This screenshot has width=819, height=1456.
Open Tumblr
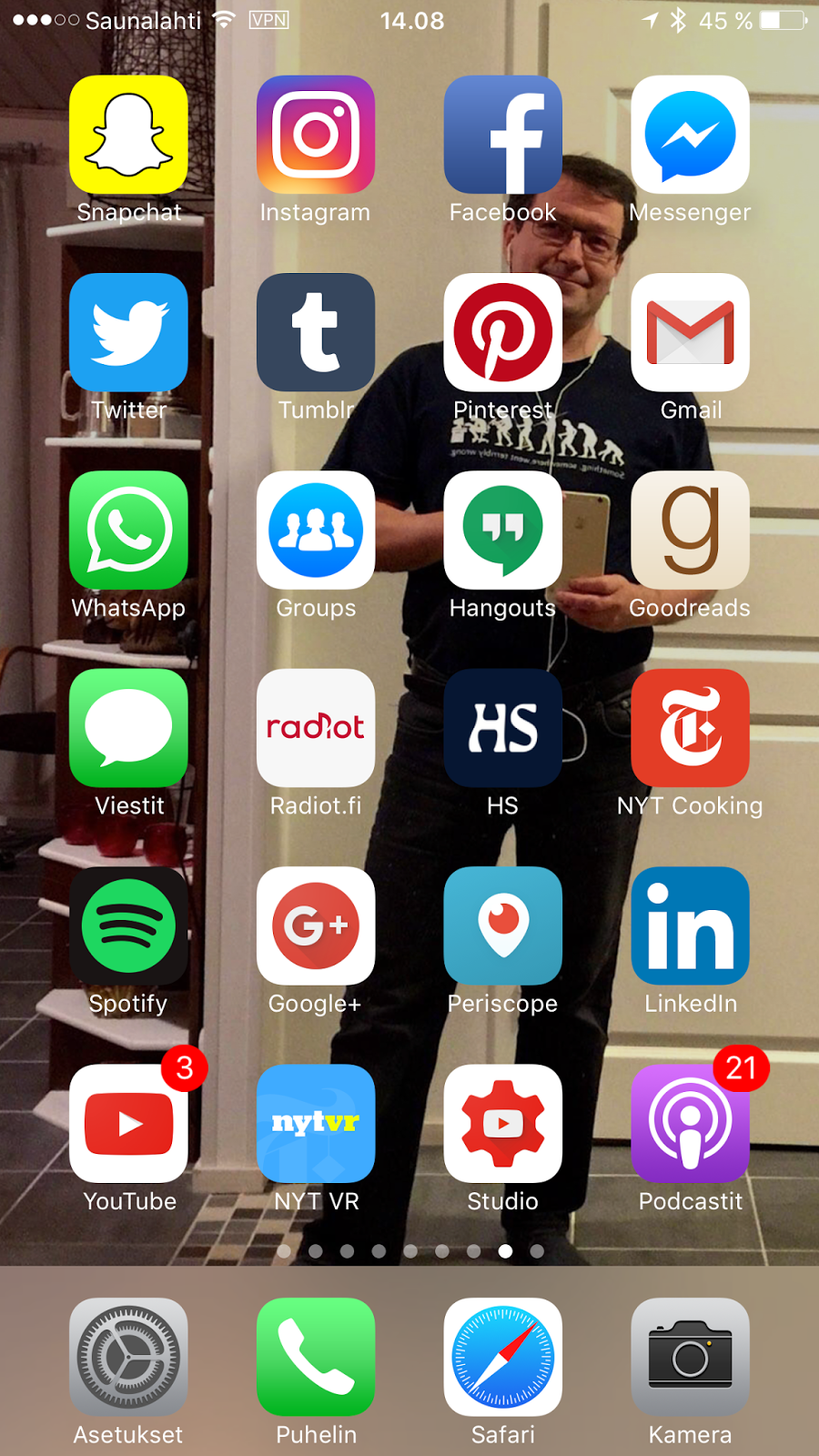point(316,332)
